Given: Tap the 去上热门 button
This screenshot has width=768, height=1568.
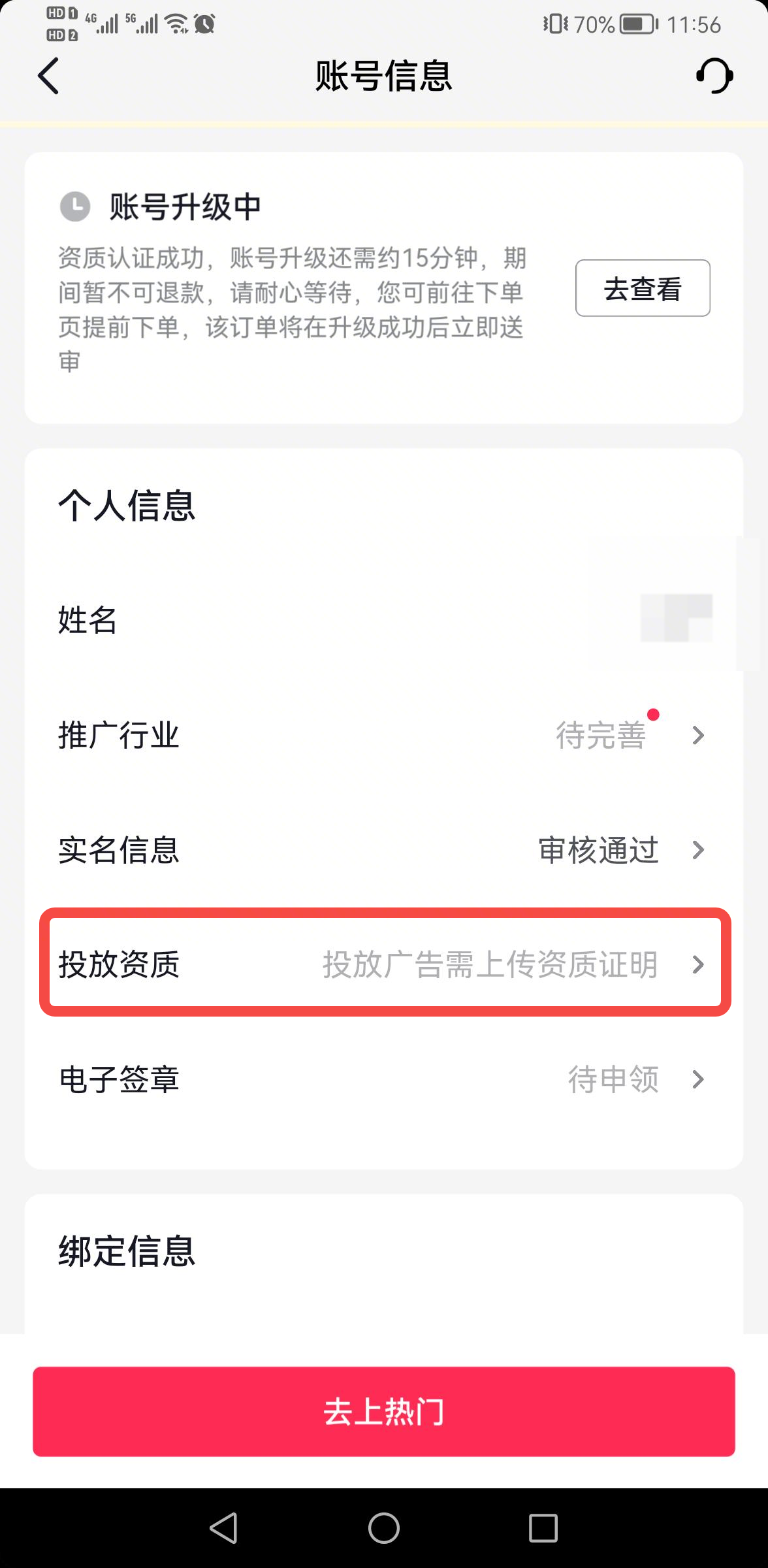Looking at the screenshot, I should pyautogui.click(x=383, y=1411).
